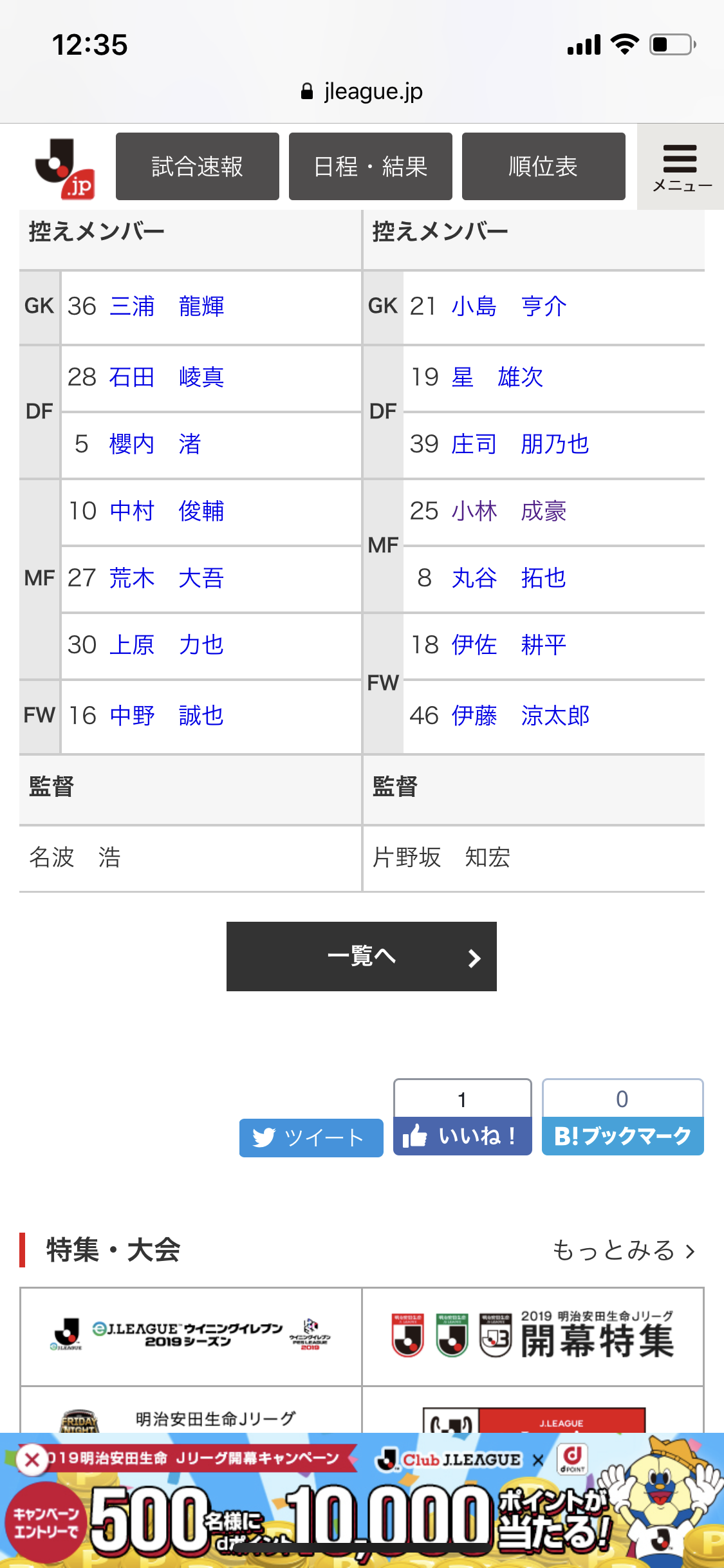Save with B!ブックマーク button
The height and width of the screenshot is (1568, 724).
622,1135
